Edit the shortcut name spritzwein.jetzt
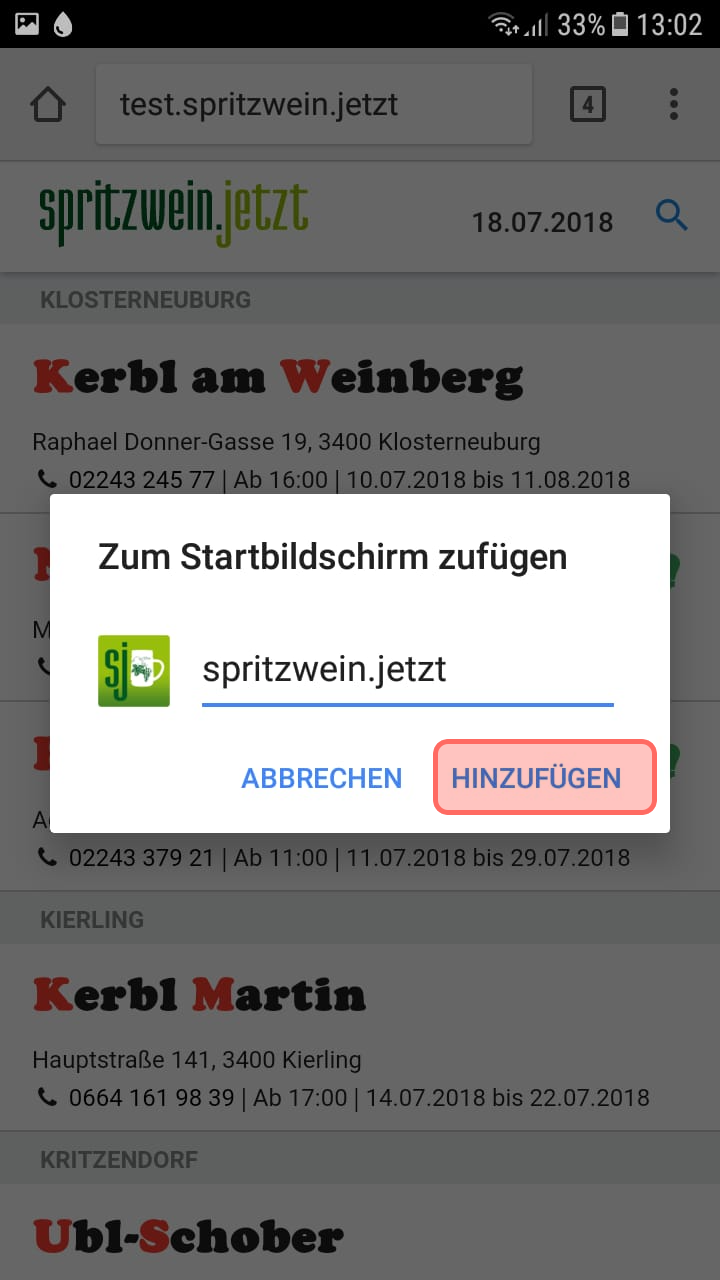This screenshot has width=720, height=1280. tap(408, 671)
